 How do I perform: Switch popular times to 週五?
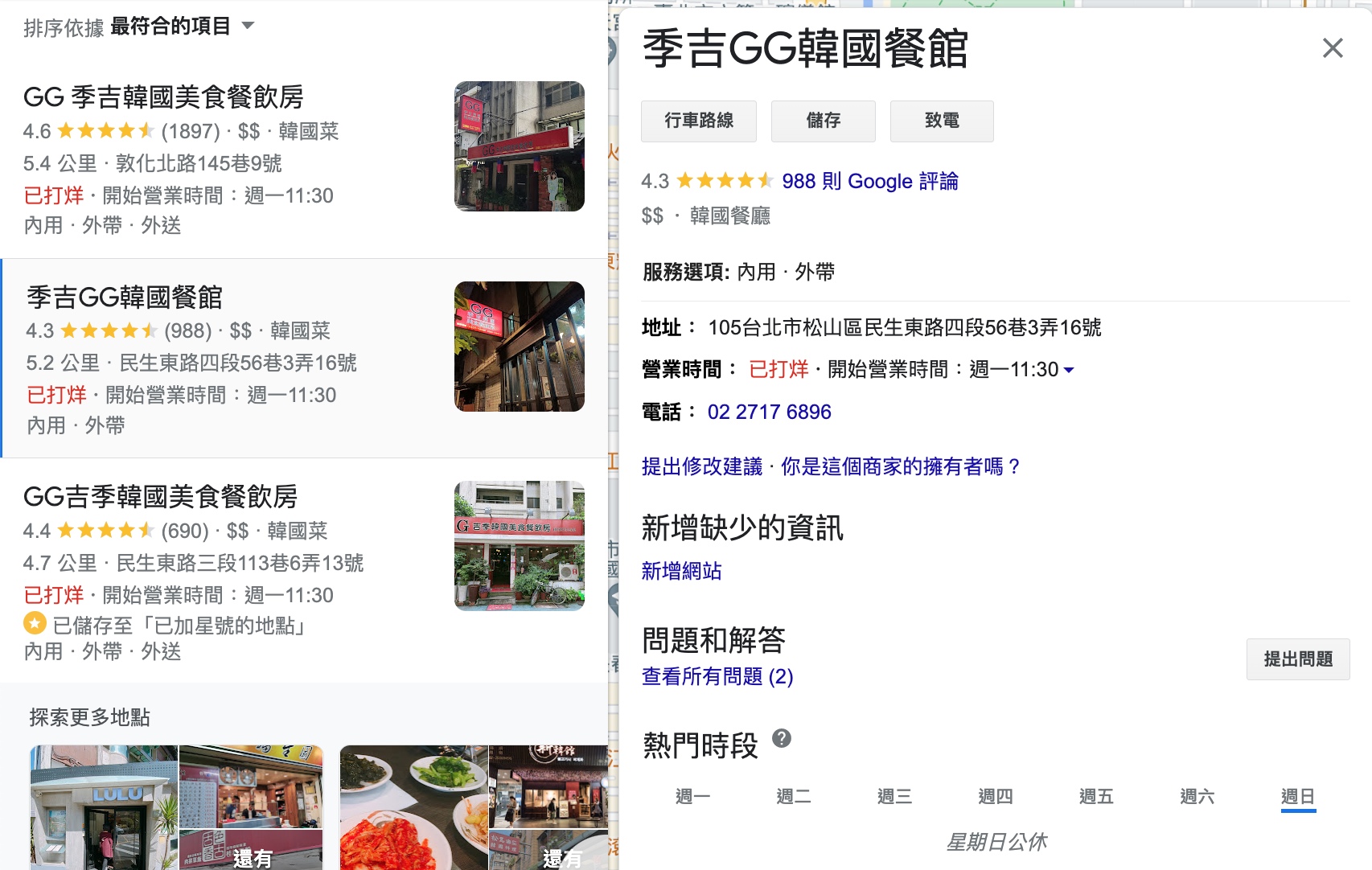point(1096,796)
